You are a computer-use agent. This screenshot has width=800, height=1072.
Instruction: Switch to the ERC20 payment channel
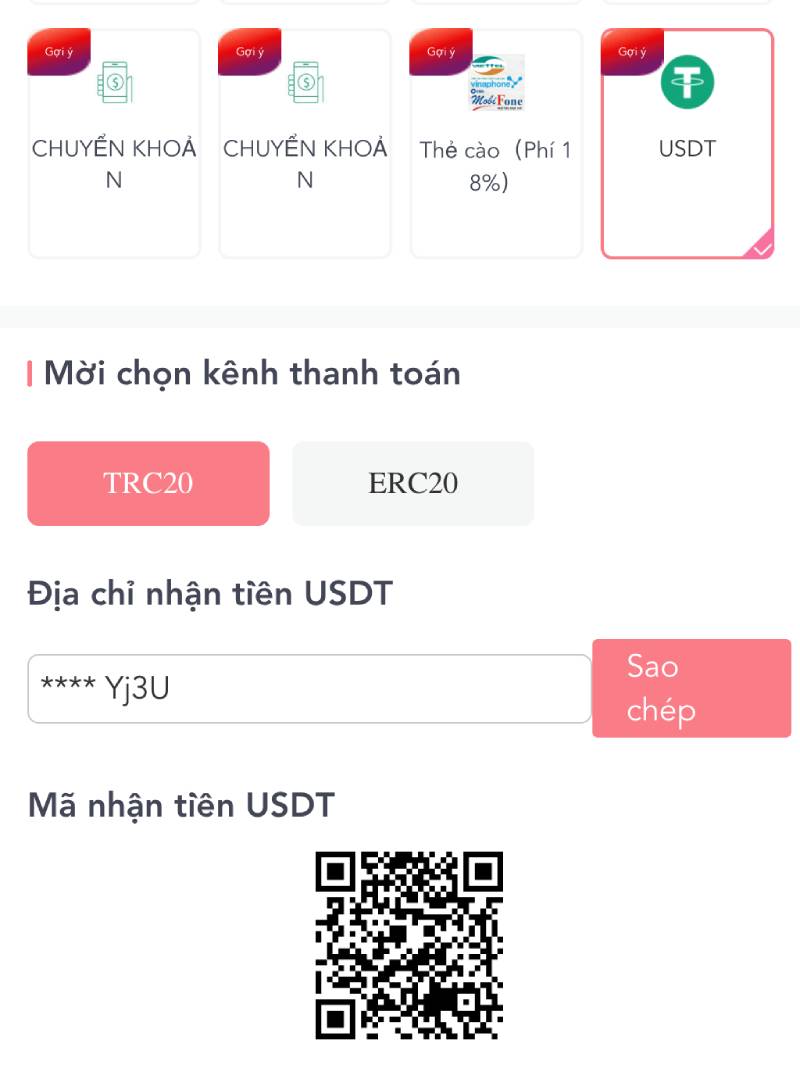coord(413,483)
